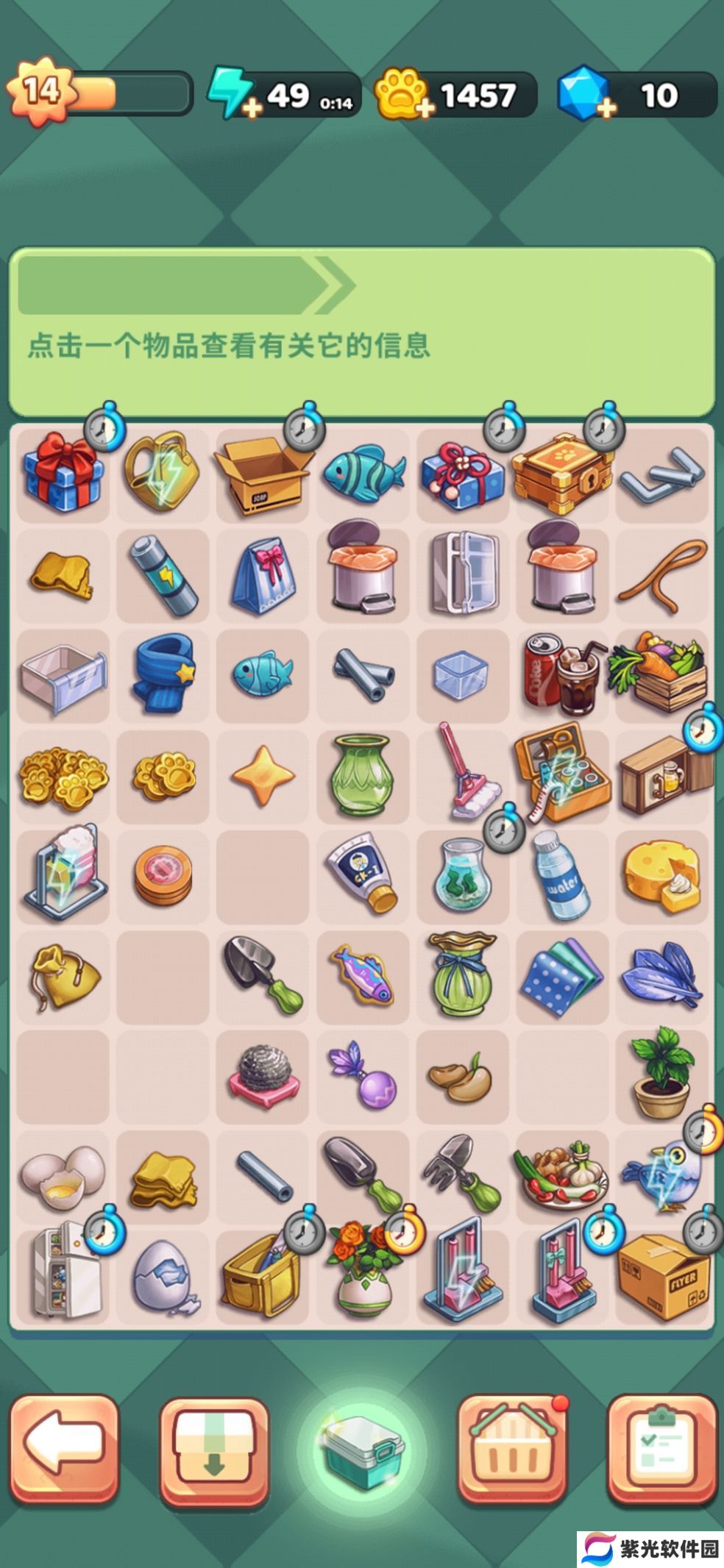724x1568 pixels.
Task: Select the golden four-point star
Action: (263, 775)
